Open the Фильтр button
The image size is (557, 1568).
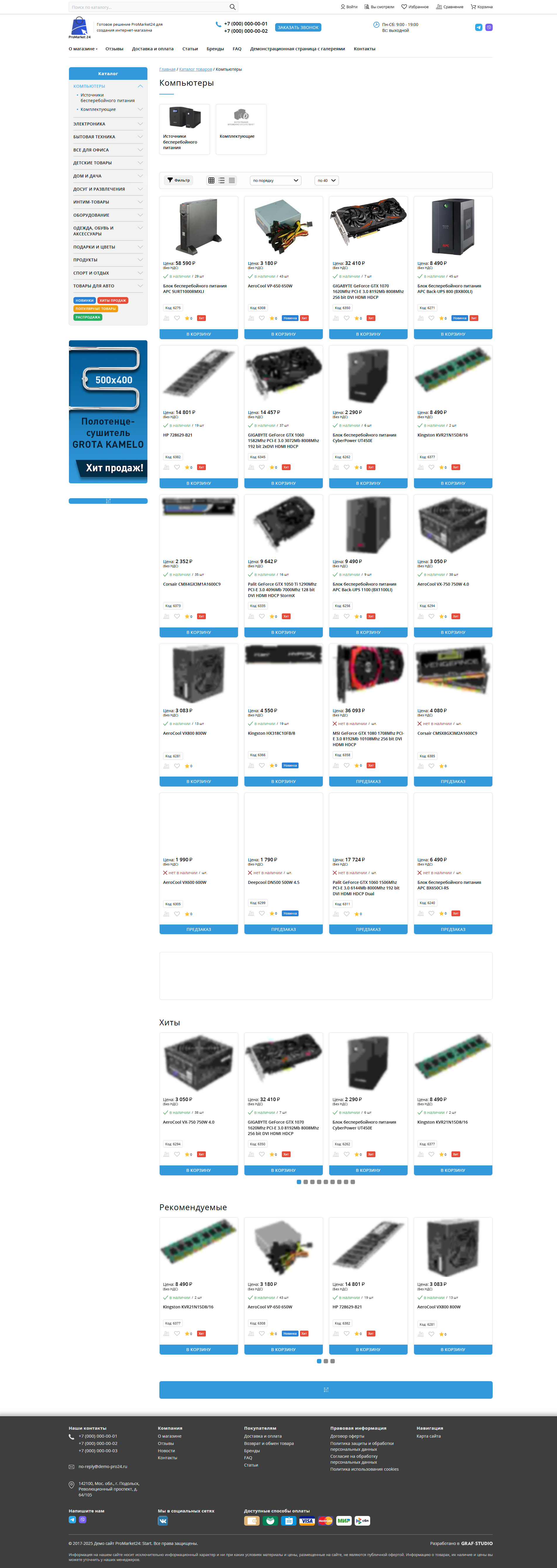[178, 180]
